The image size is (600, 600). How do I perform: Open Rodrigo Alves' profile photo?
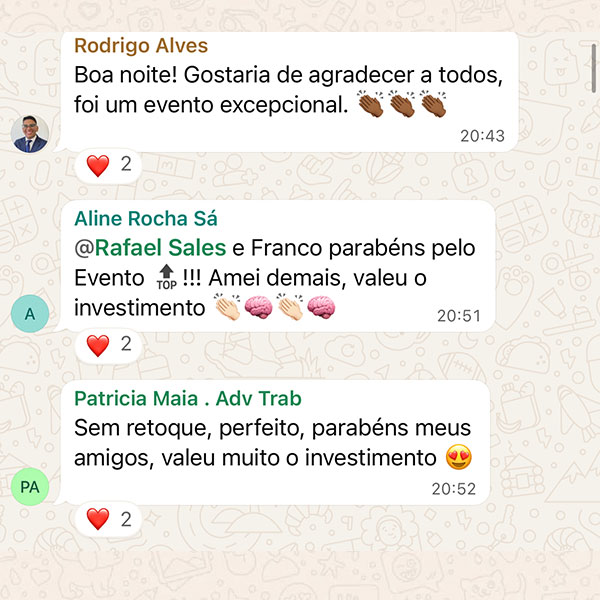(x=30, y=133)
